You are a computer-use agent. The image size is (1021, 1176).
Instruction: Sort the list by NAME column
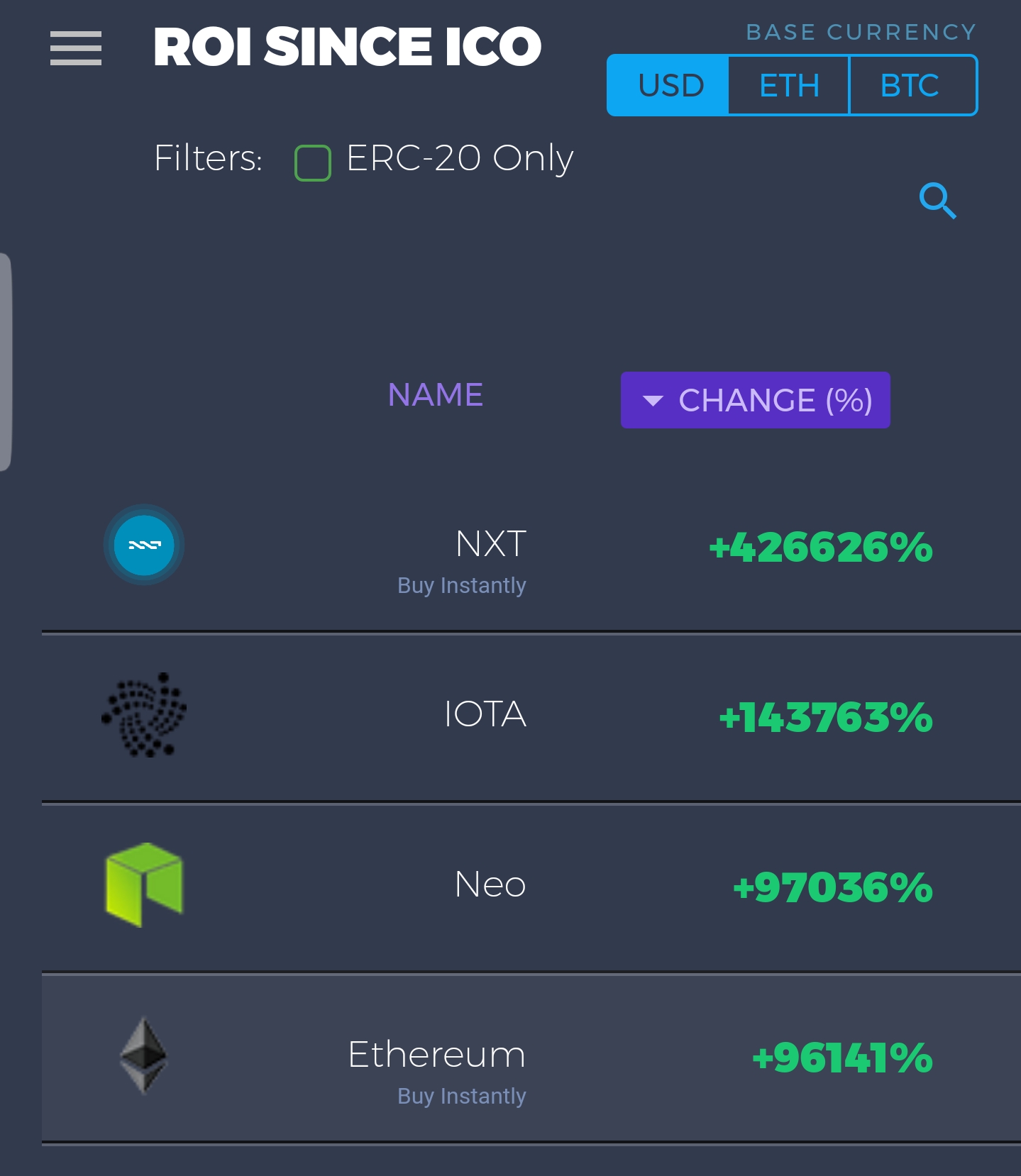tap(435, 395)
